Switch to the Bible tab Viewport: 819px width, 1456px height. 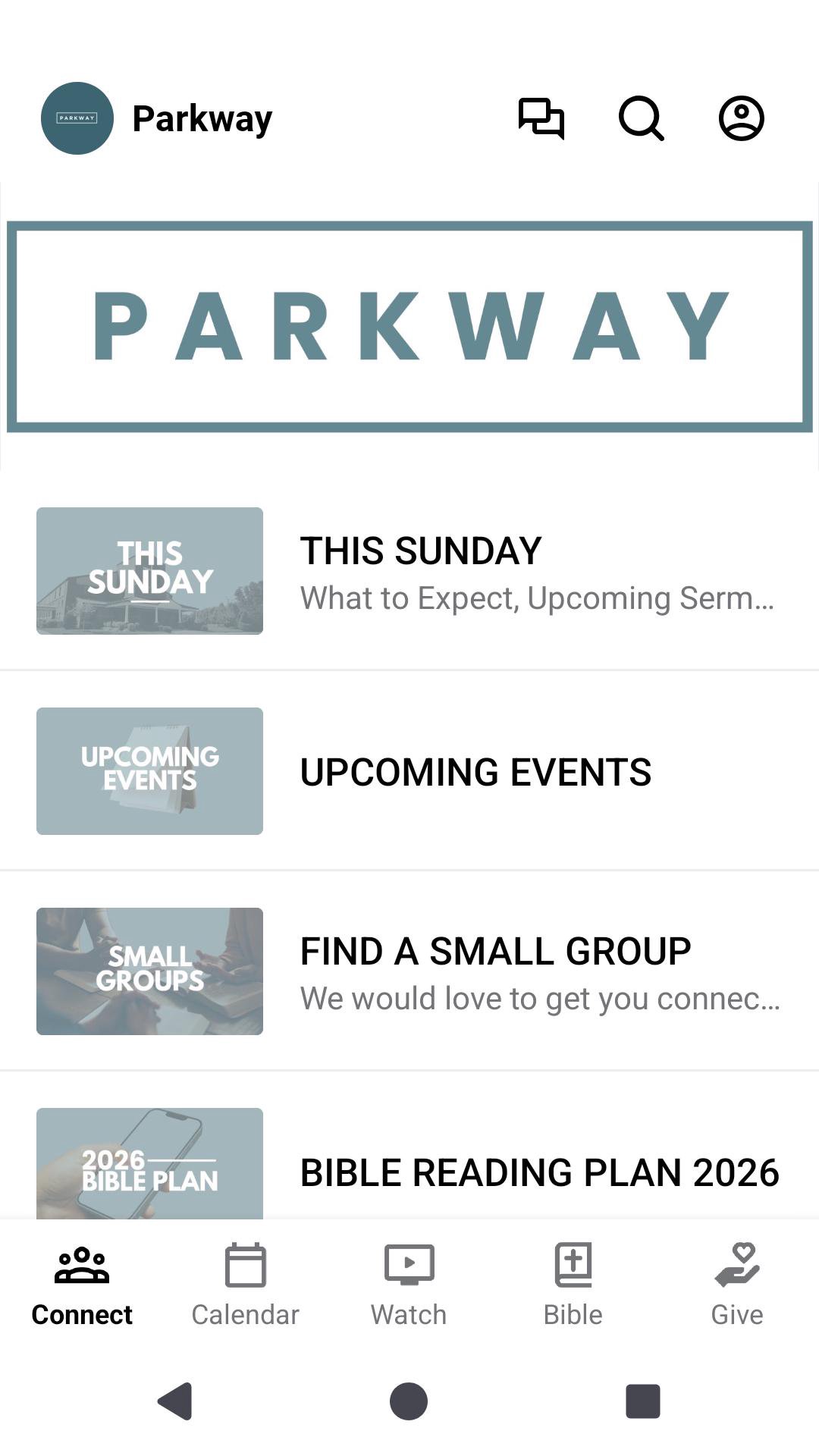pyautogui.click(x=573, y=1283)
